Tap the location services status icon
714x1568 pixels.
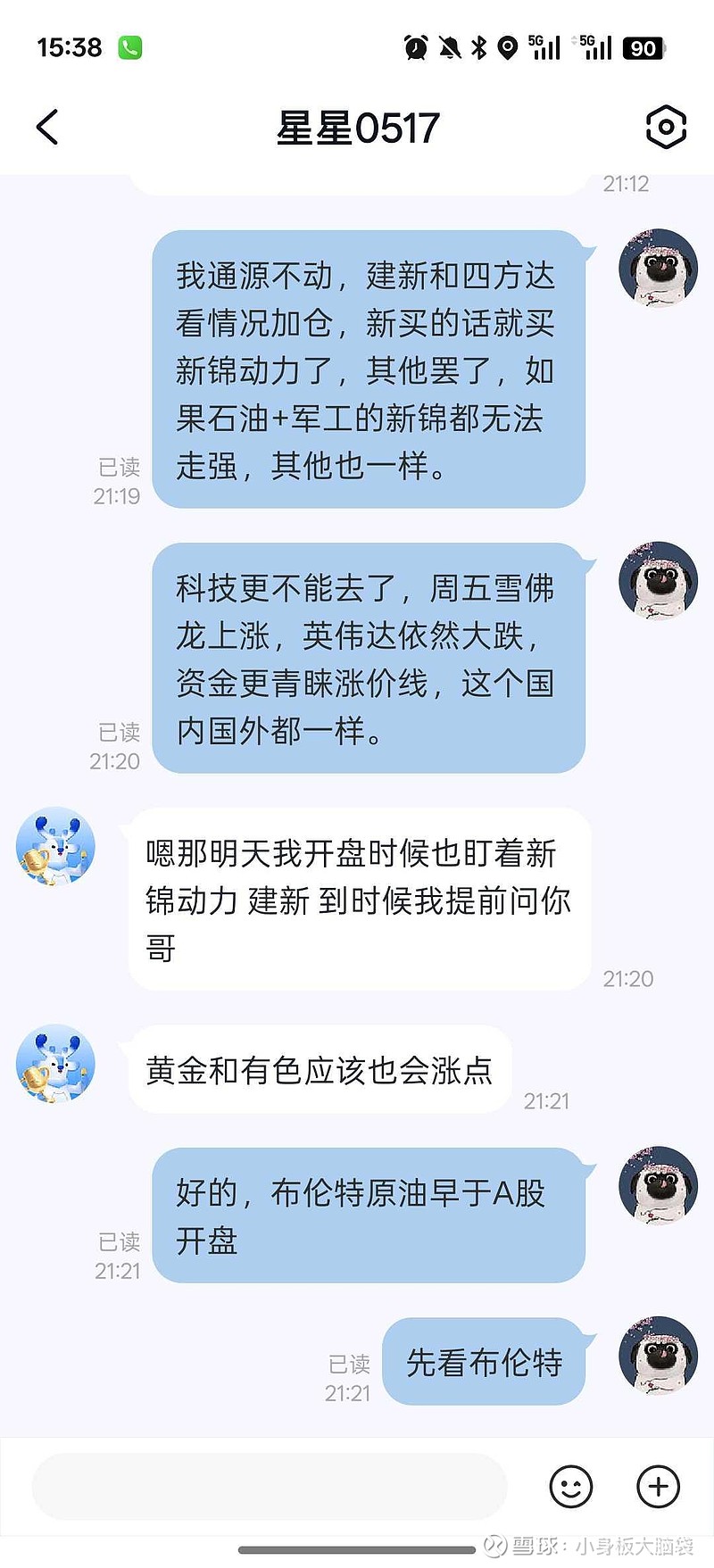pos(509,46)
